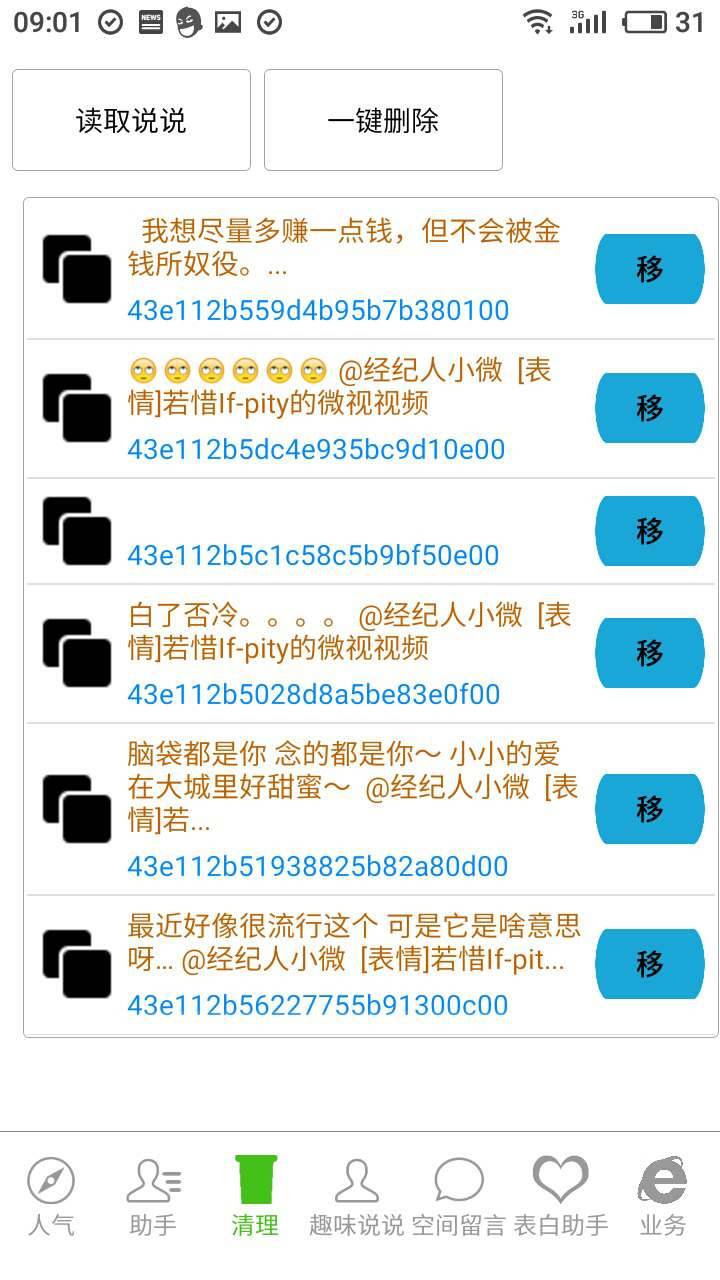Switch to the 人气 tab
Image resolution: width=720 pixels, height=1280 pixels.
tap(51, 1197)
